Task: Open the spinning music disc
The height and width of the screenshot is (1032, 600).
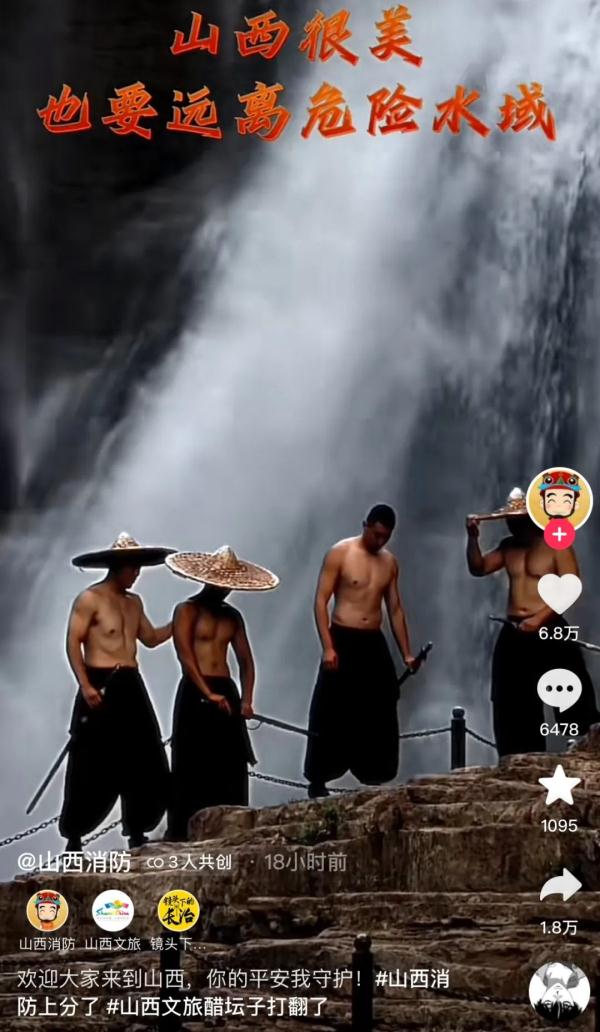Action: click(559, 990)
